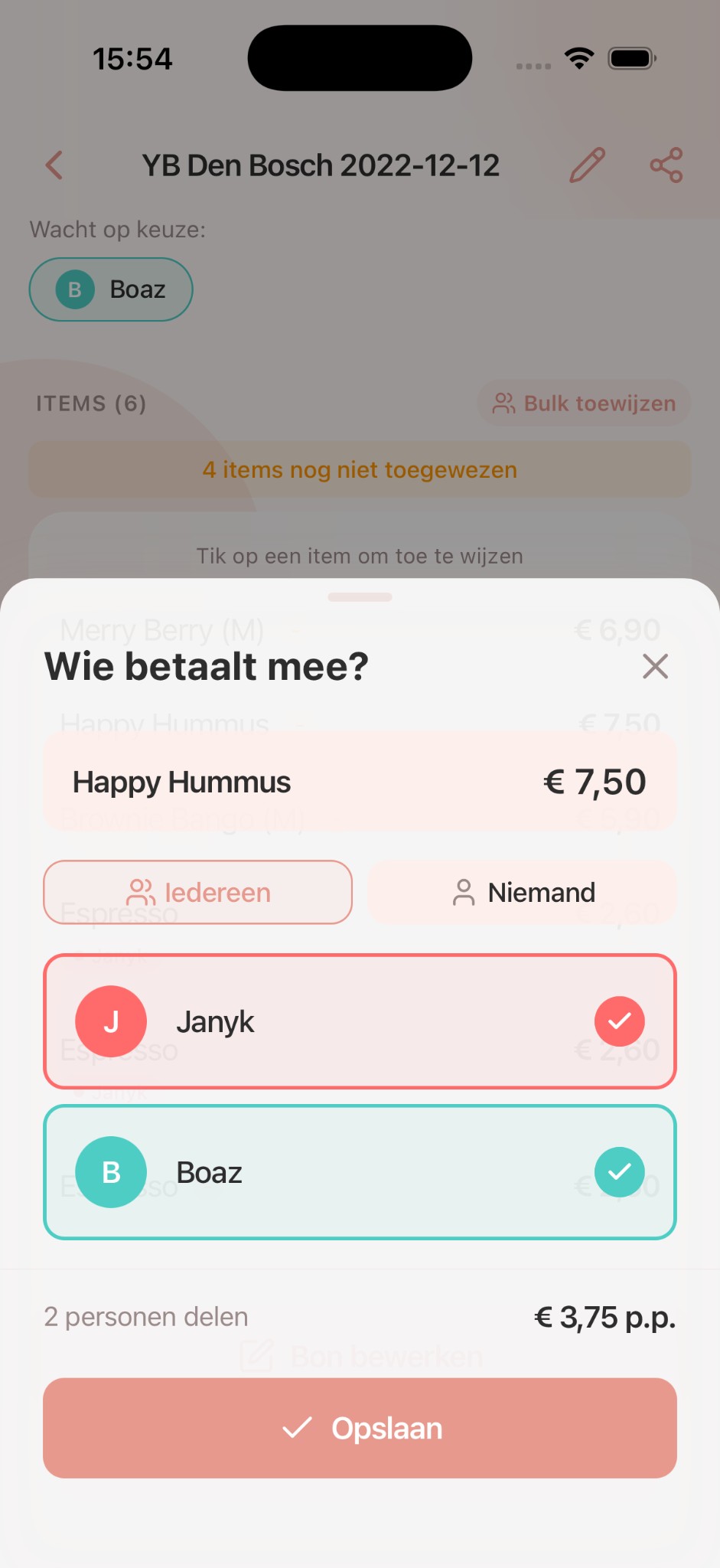The image size is (720, 1568).
Task: Click the pencil edit icon
Action: [x=587, y=165]
